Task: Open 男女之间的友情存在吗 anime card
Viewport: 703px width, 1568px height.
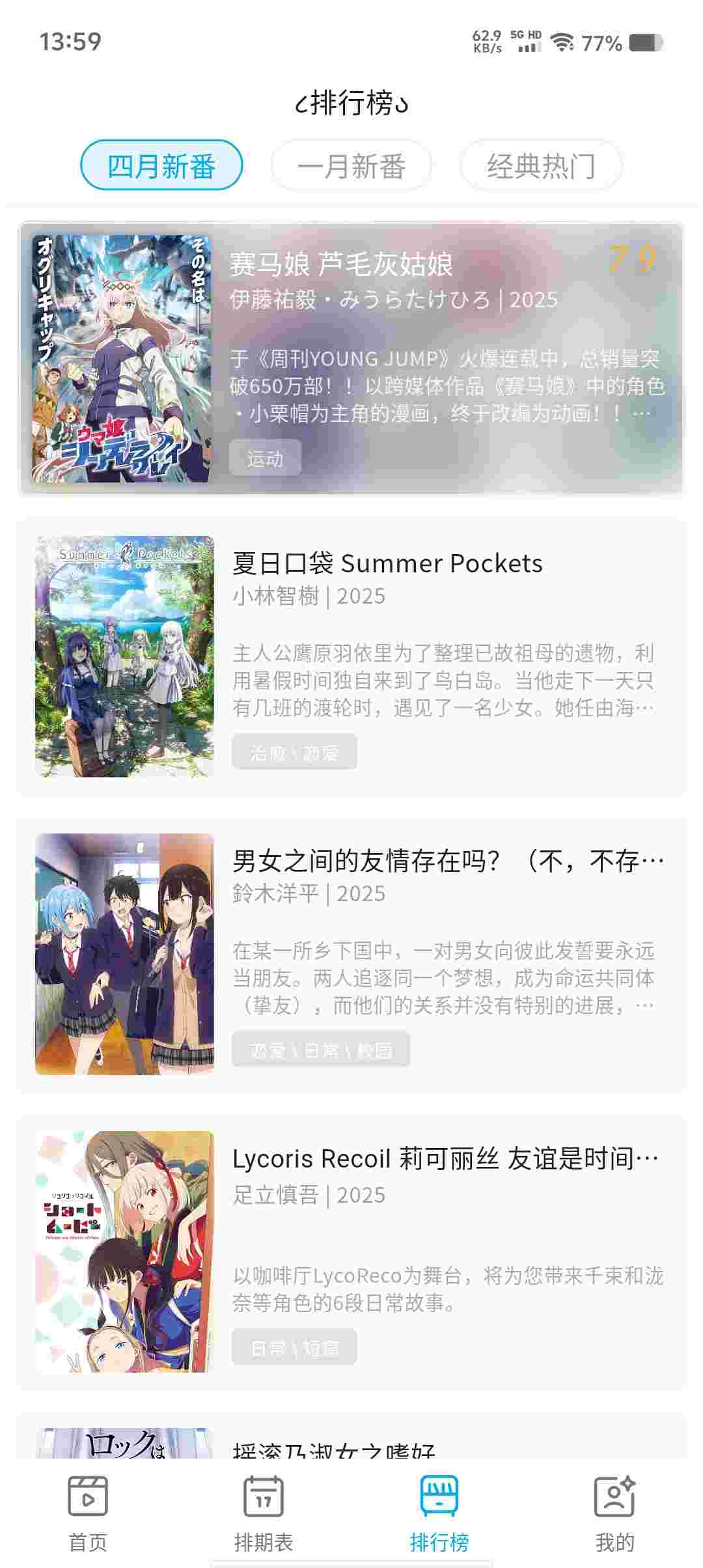Action: pos(351,954)
